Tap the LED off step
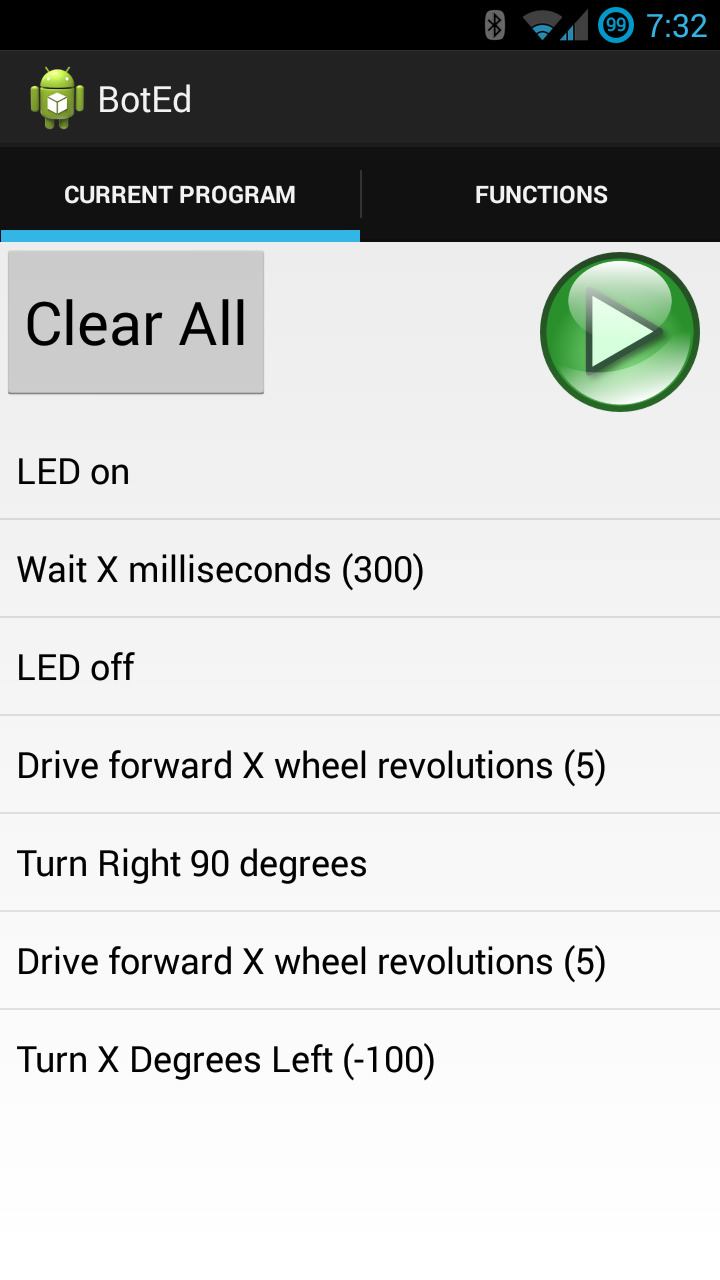This screenshot has width=720, height=1280. pyautogui.click(x=360, y=667)
